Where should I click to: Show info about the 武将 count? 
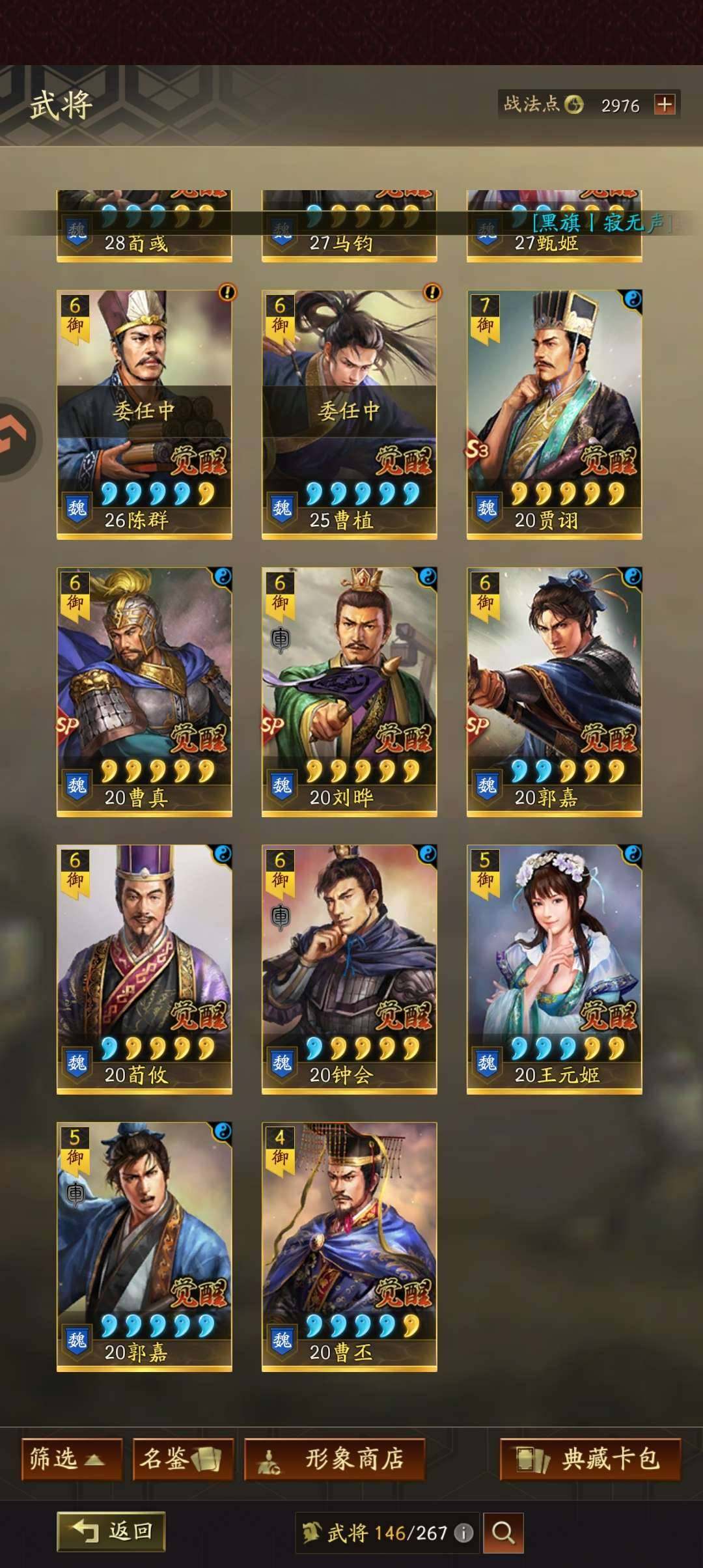[463, 1533]
